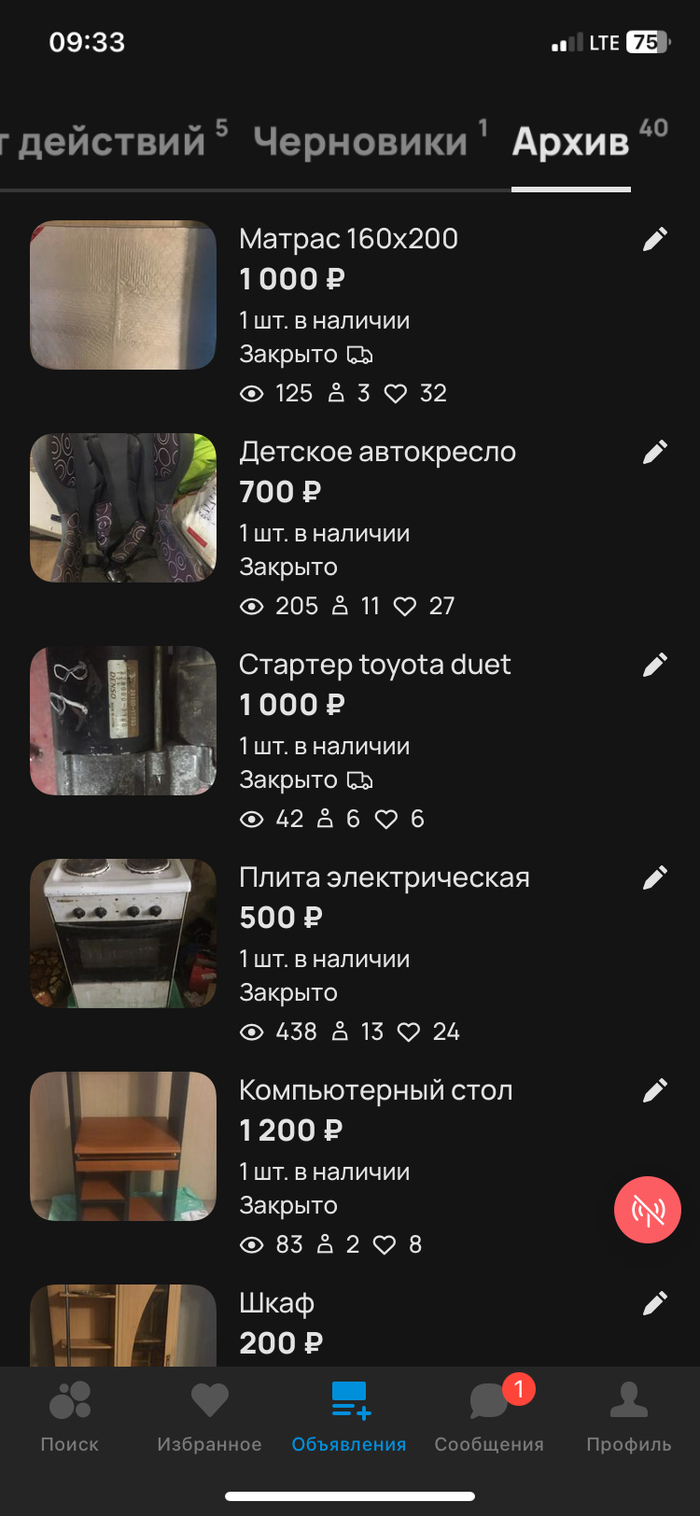
Task: Switch to the Черновики tab
Action: [360, 143]
